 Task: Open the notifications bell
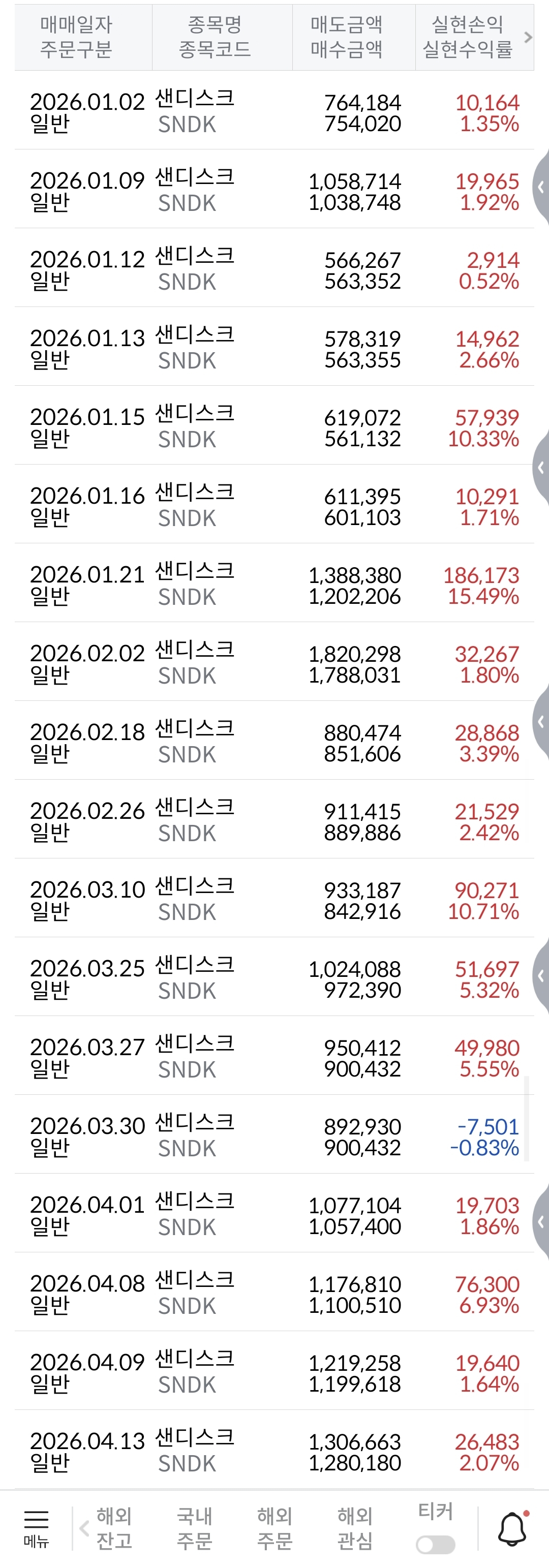[512, 1528]
